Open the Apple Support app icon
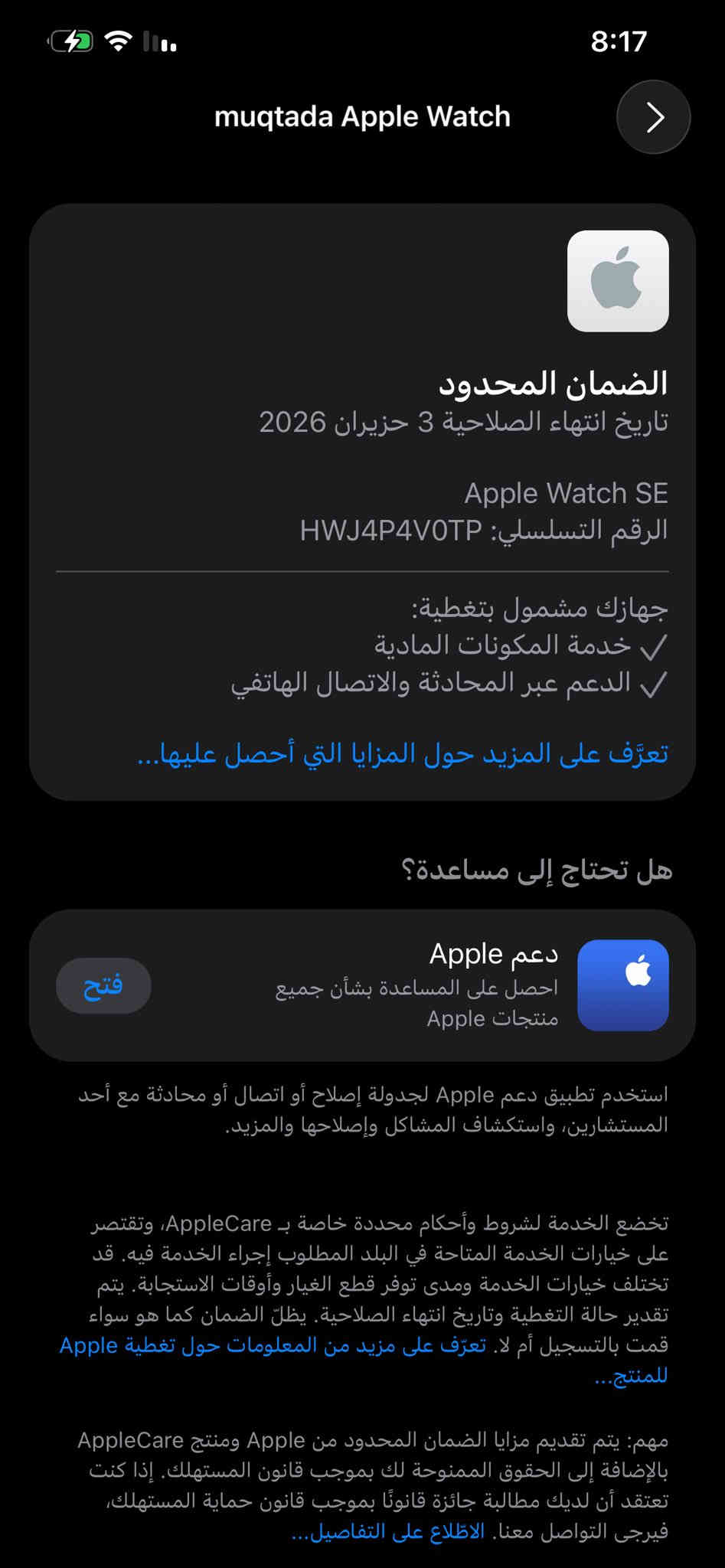 tap(624, 985)
